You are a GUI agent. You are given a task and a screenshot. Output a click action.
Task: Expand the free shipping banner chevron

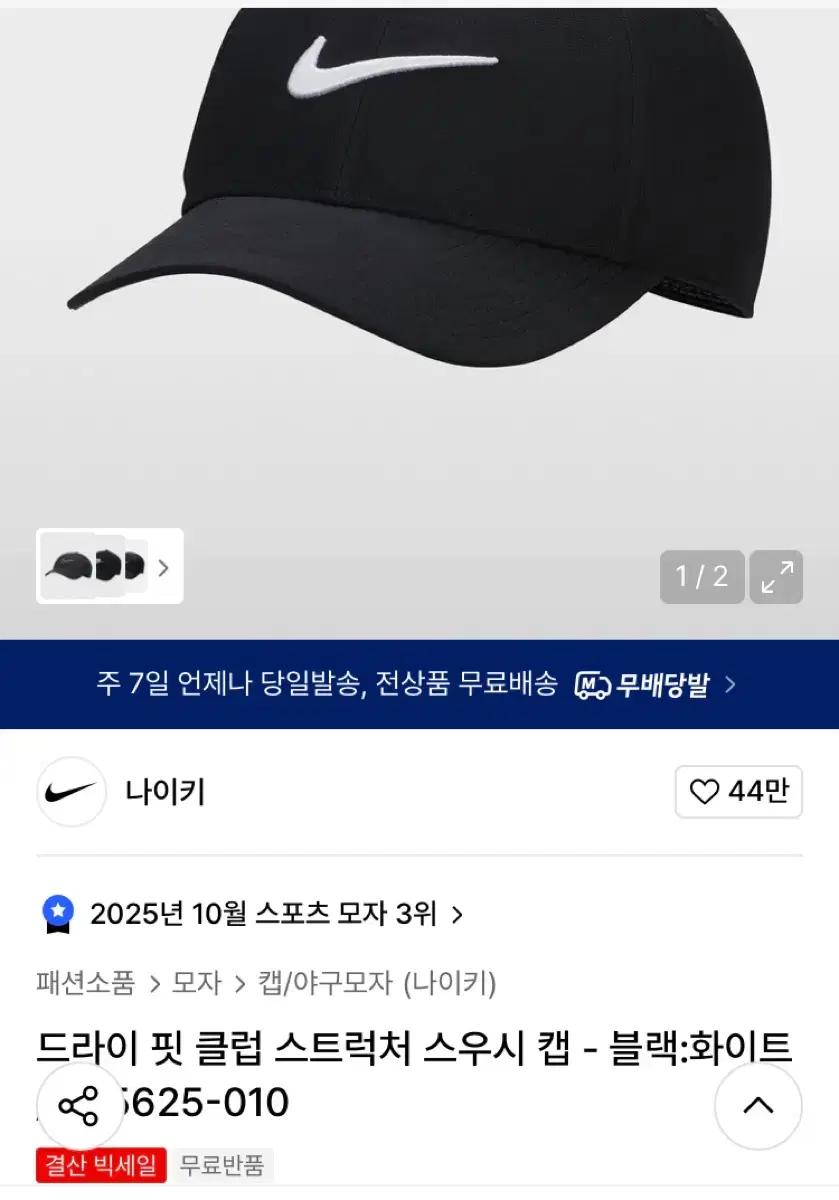[x=727, y=685]
